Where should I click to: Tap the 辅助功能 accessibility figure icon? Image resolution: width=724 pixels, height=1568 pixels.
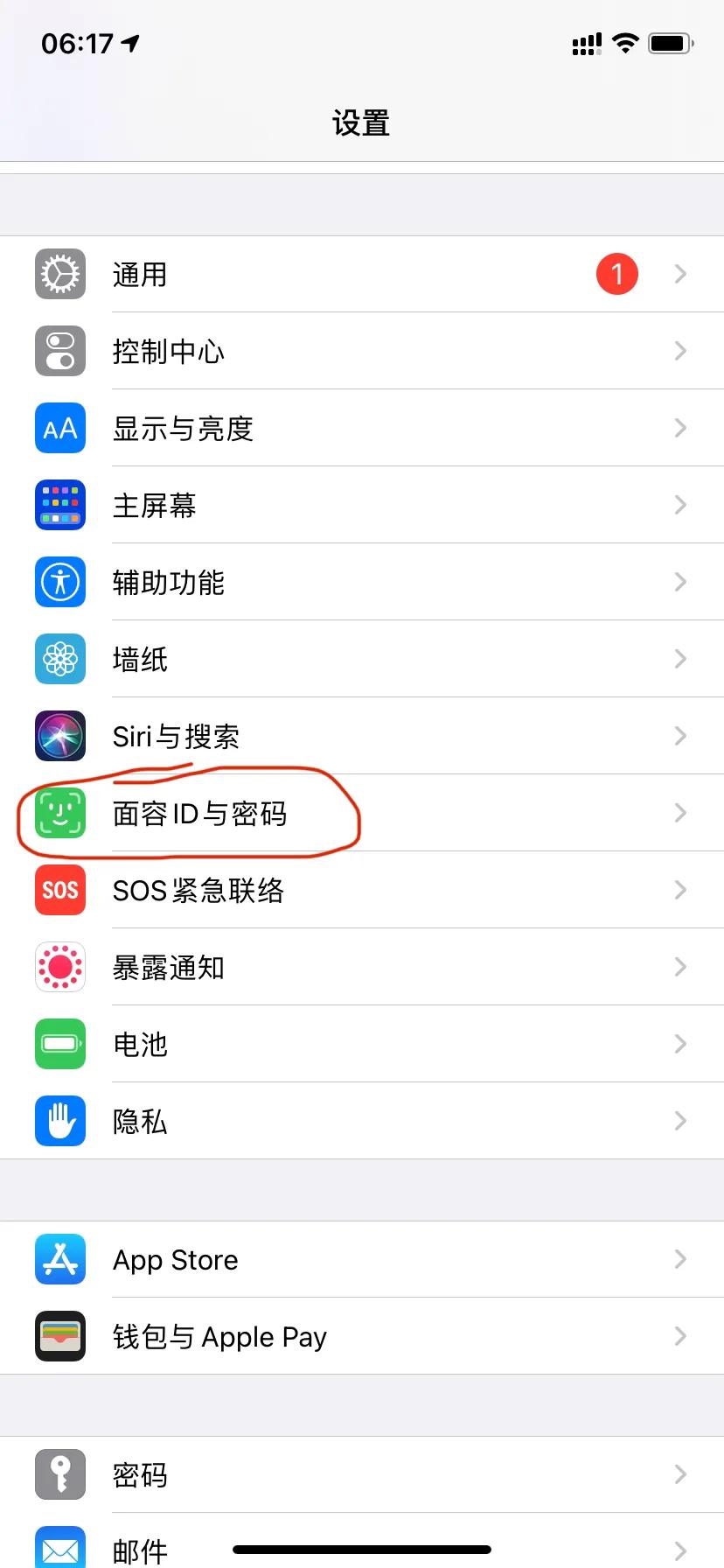(59, 582)
